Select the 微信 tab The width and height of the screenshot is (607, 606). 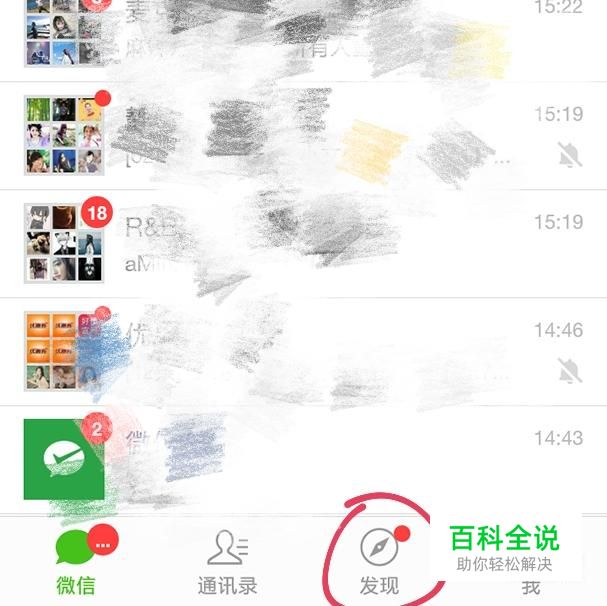(x=76, y=560)
